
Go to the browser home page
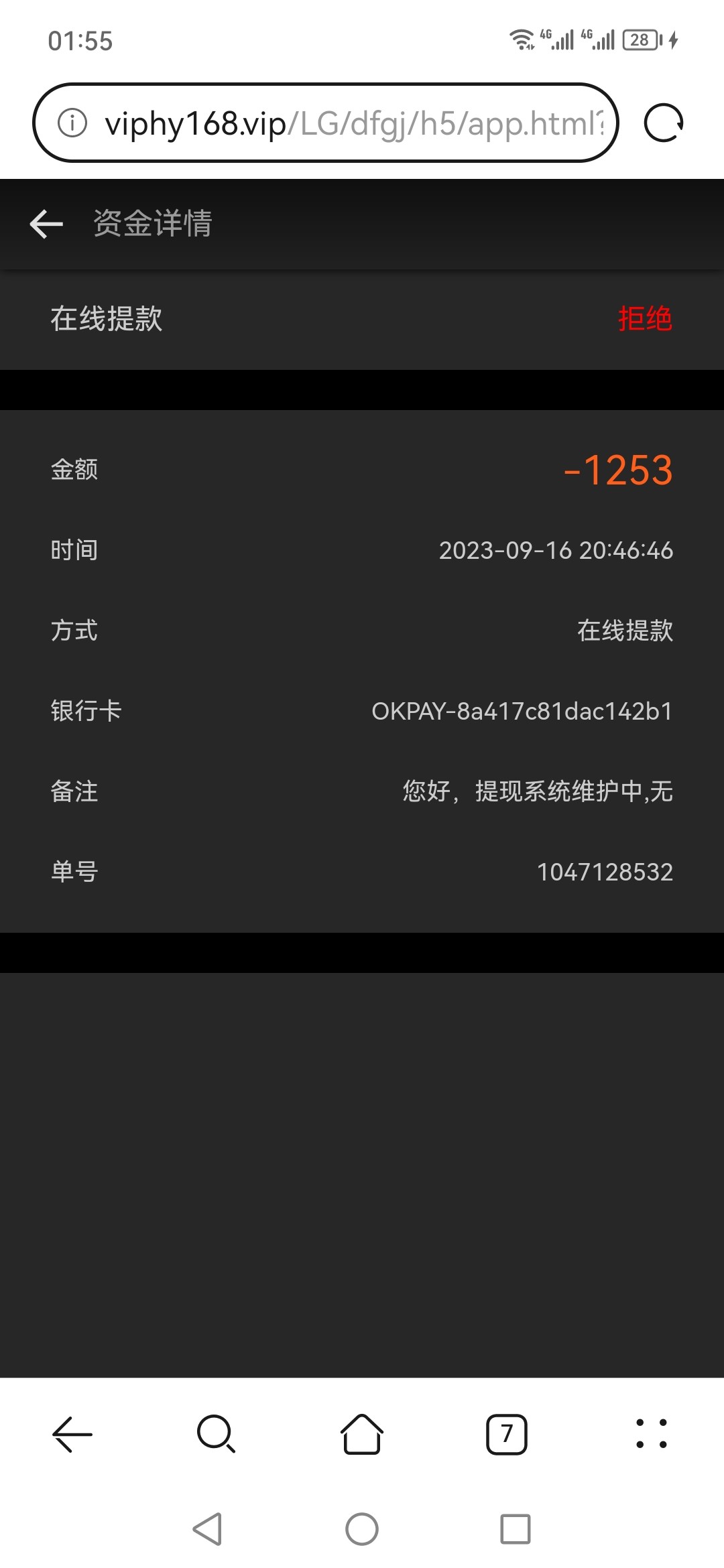pyautogui.click(x=362, y=1435)
